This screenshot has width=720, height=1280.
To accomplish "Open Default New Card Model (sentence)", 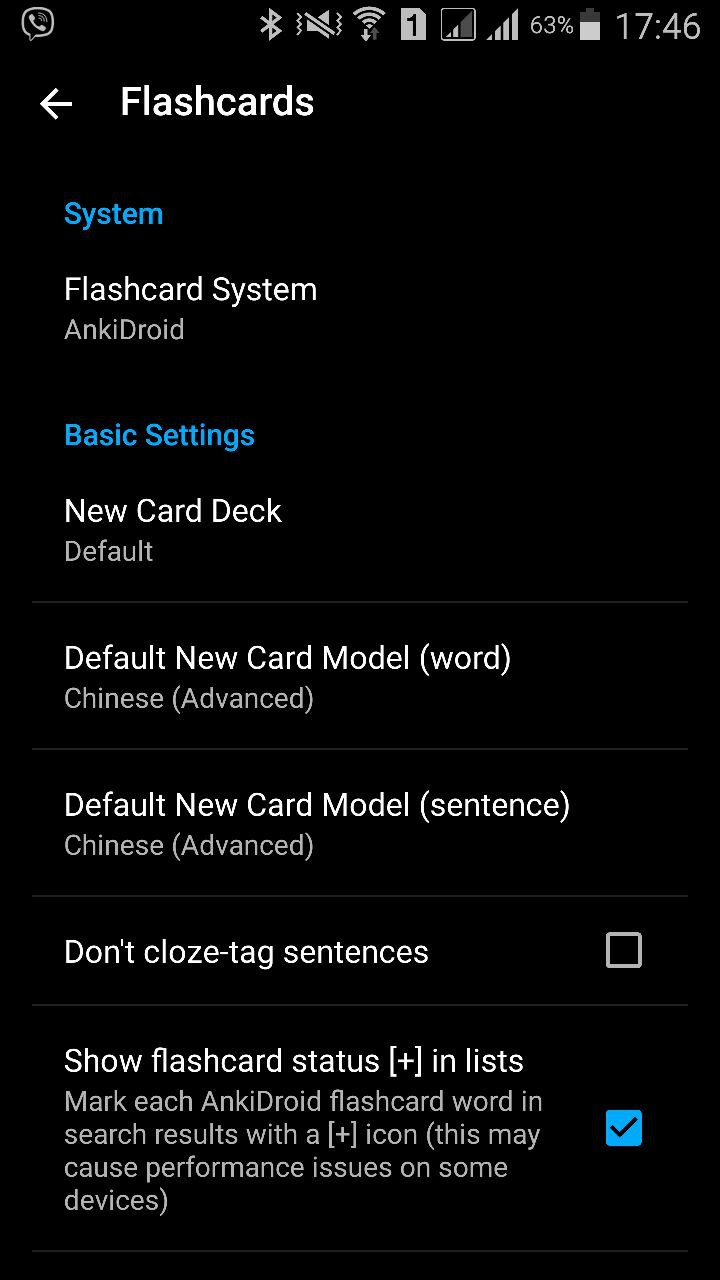I will tap(360, 823).
